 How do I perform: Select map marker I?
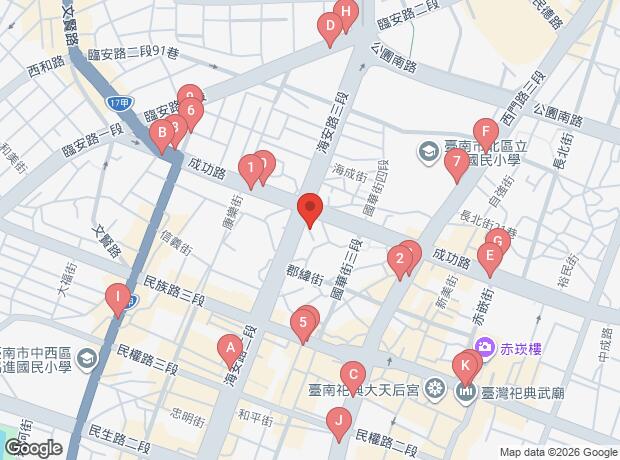(118, 298)
